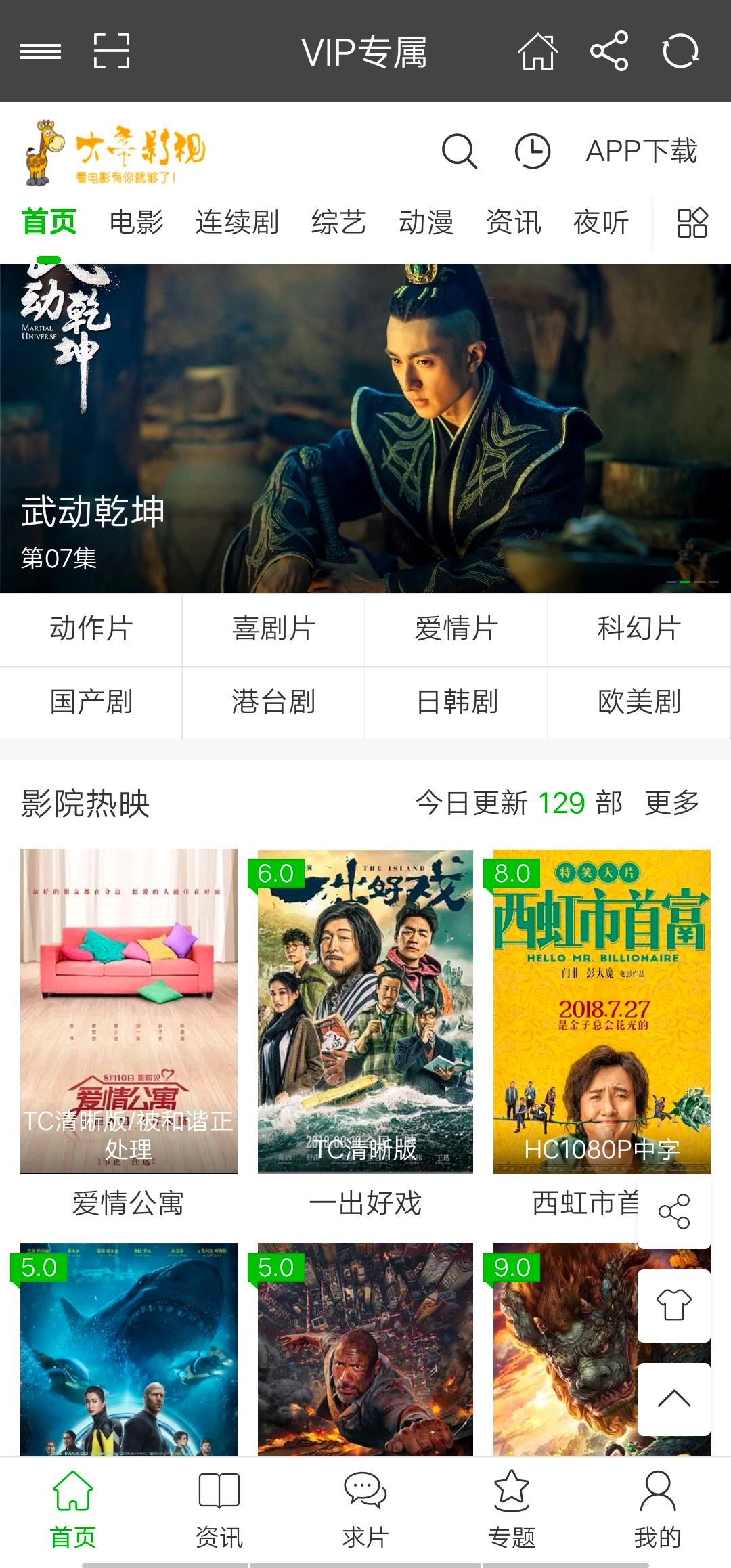Open the hamburger menu in the top bar
The width and height of the screenshot is (731, 1568).
point(41,51)
